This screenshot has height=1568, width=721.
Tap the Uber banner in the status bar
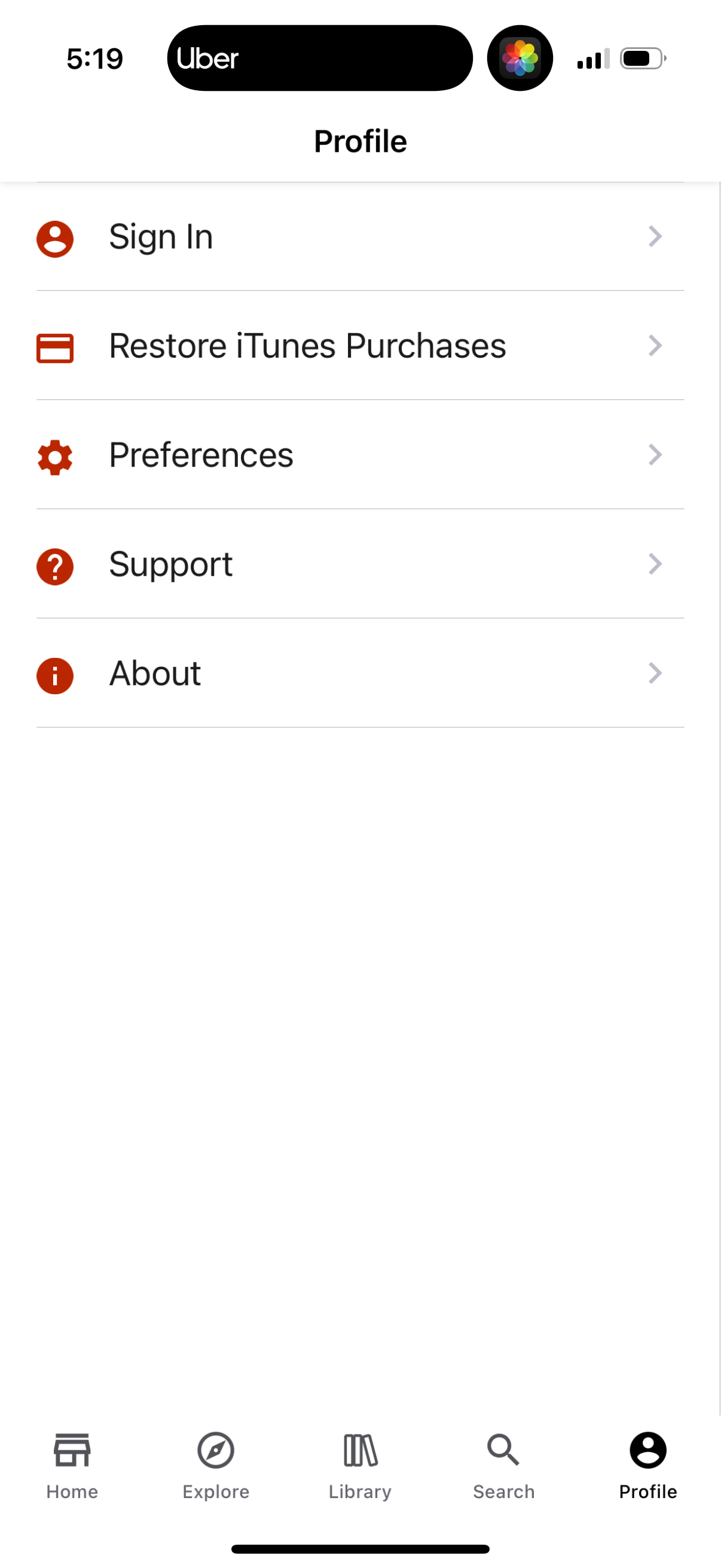click(x=320, y=58)
